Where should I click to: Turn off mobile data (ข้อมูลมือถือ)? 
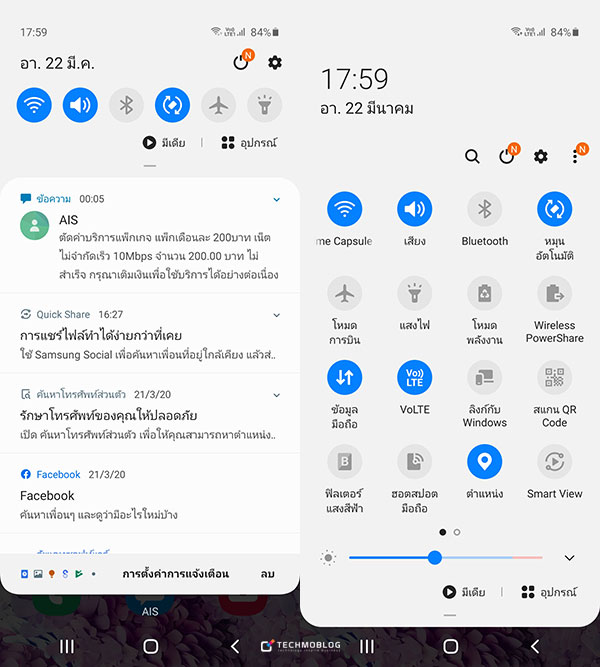[x=344, y=377]
